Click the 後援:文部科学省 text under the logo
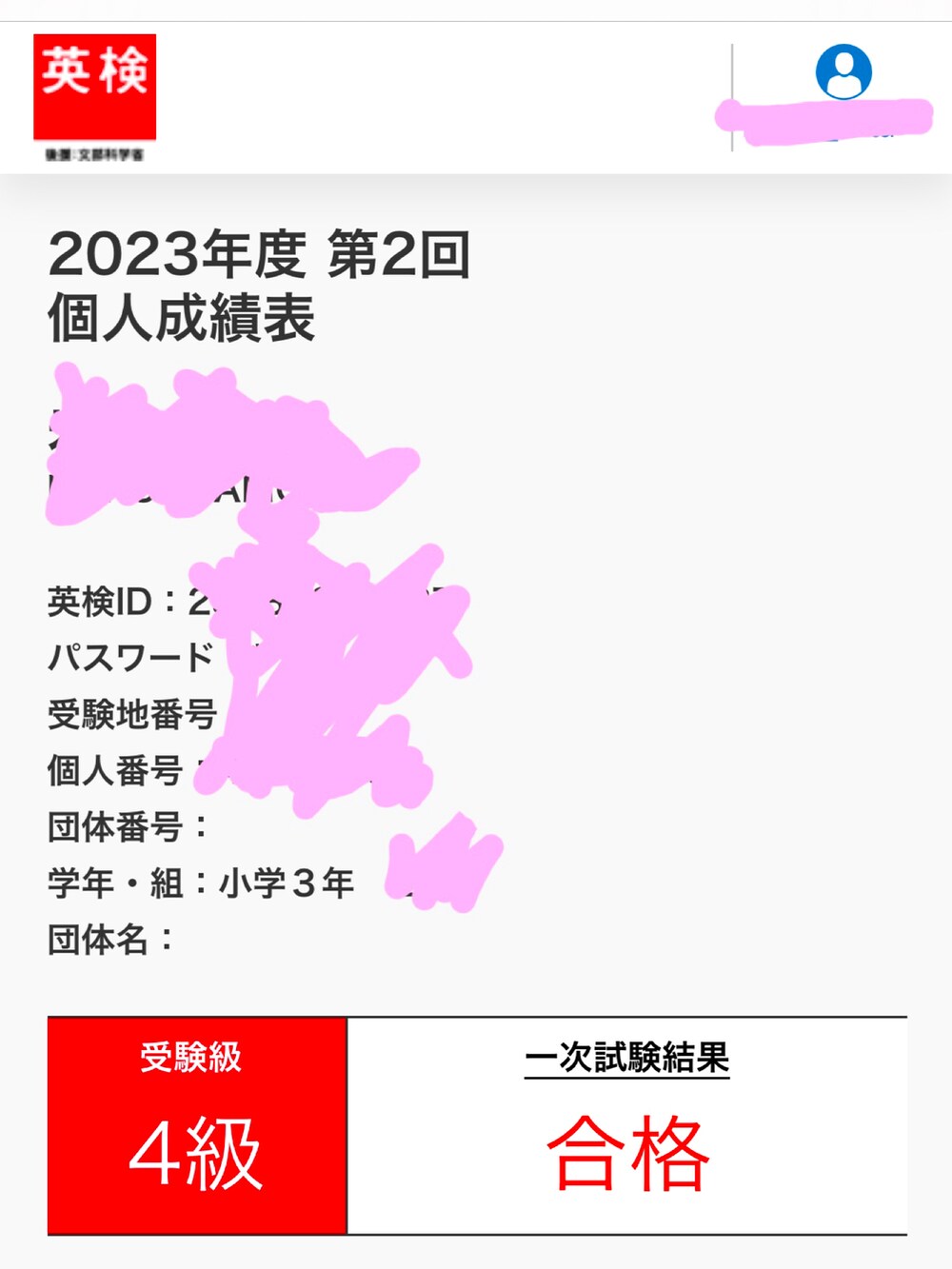This screenshot has width=952, height=1269. (95, 154)
